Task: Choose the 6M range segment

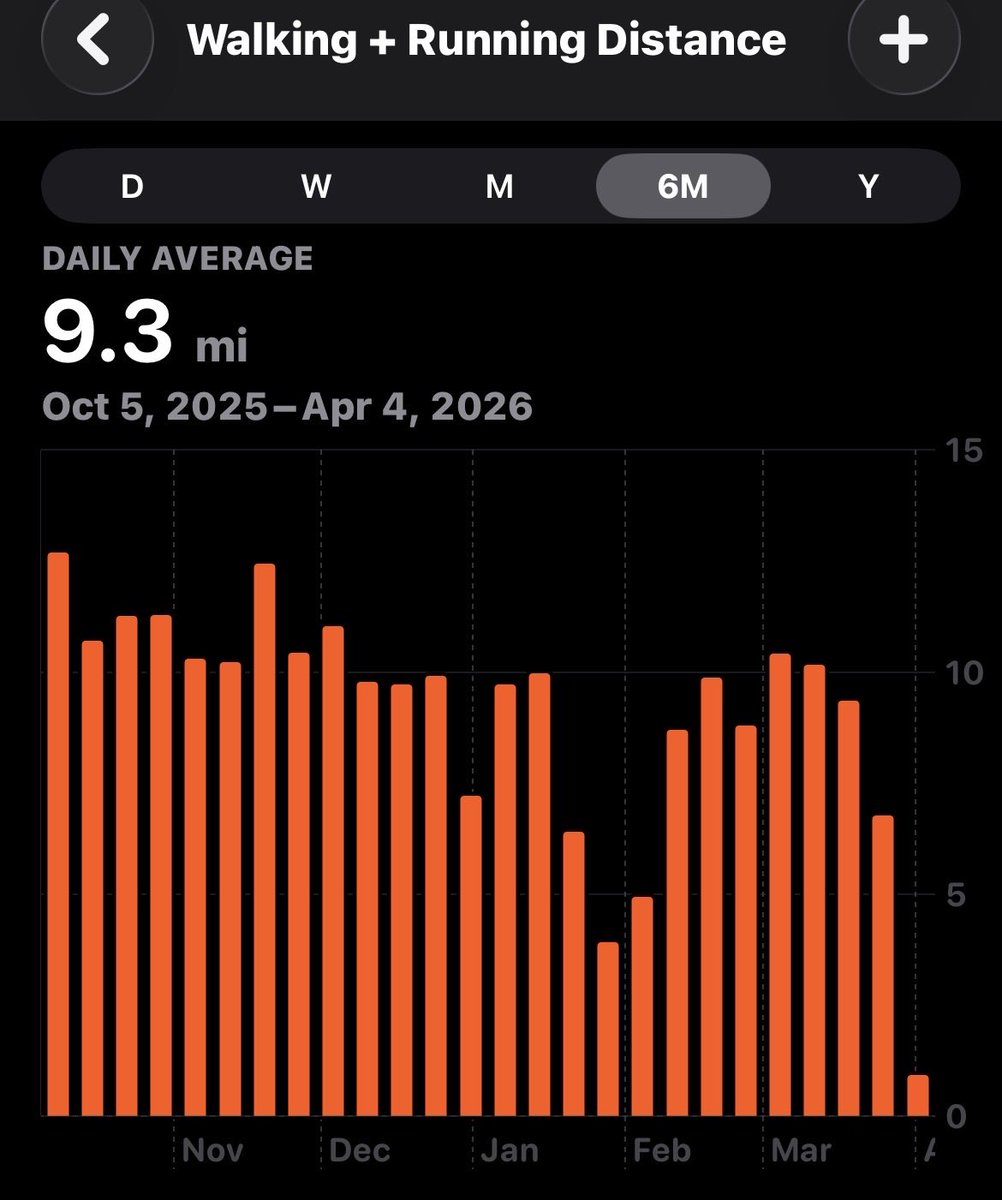Action: [x=683, y=186]
